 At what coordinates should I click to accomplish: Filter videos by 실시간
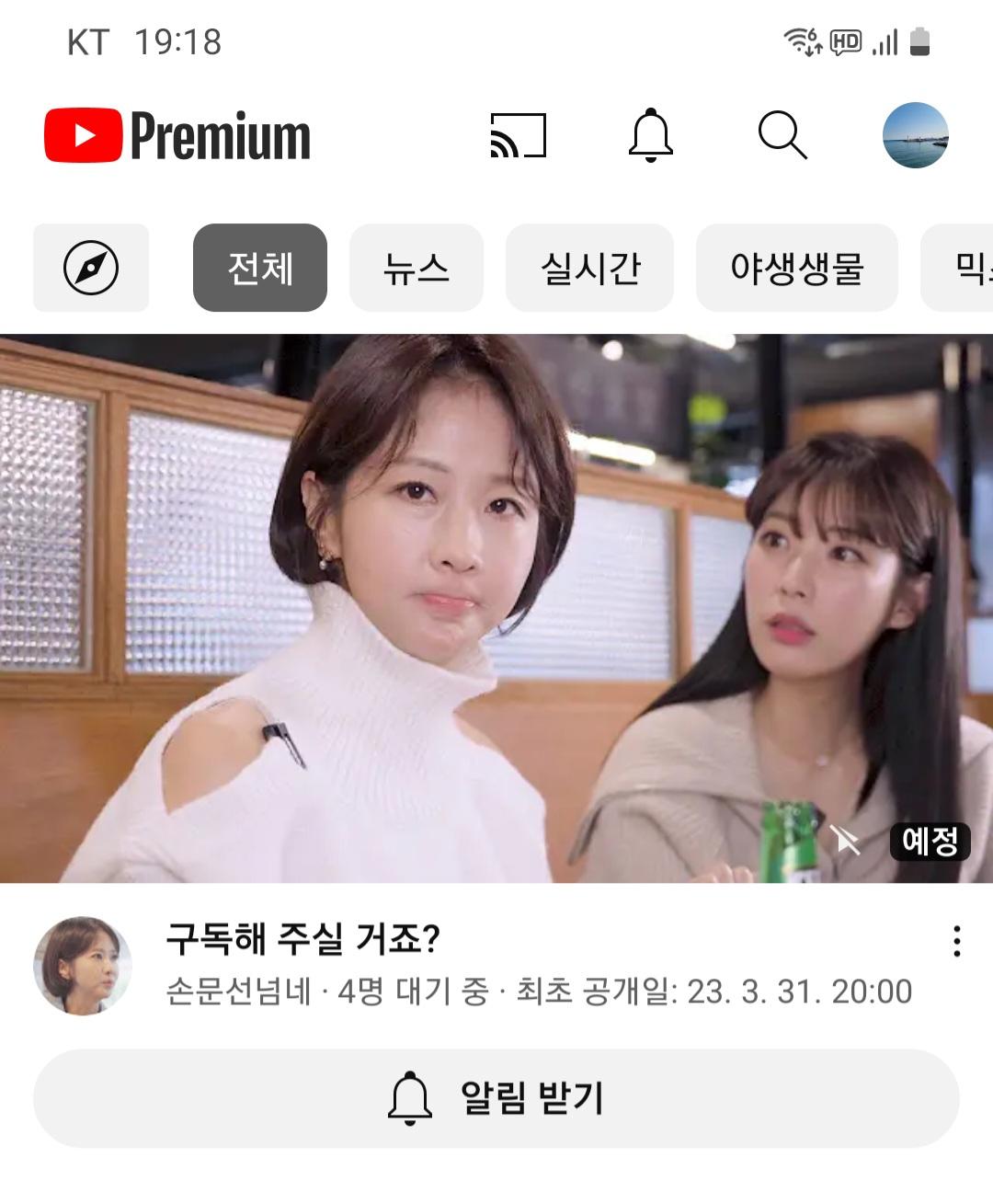(x=589, y=268)
